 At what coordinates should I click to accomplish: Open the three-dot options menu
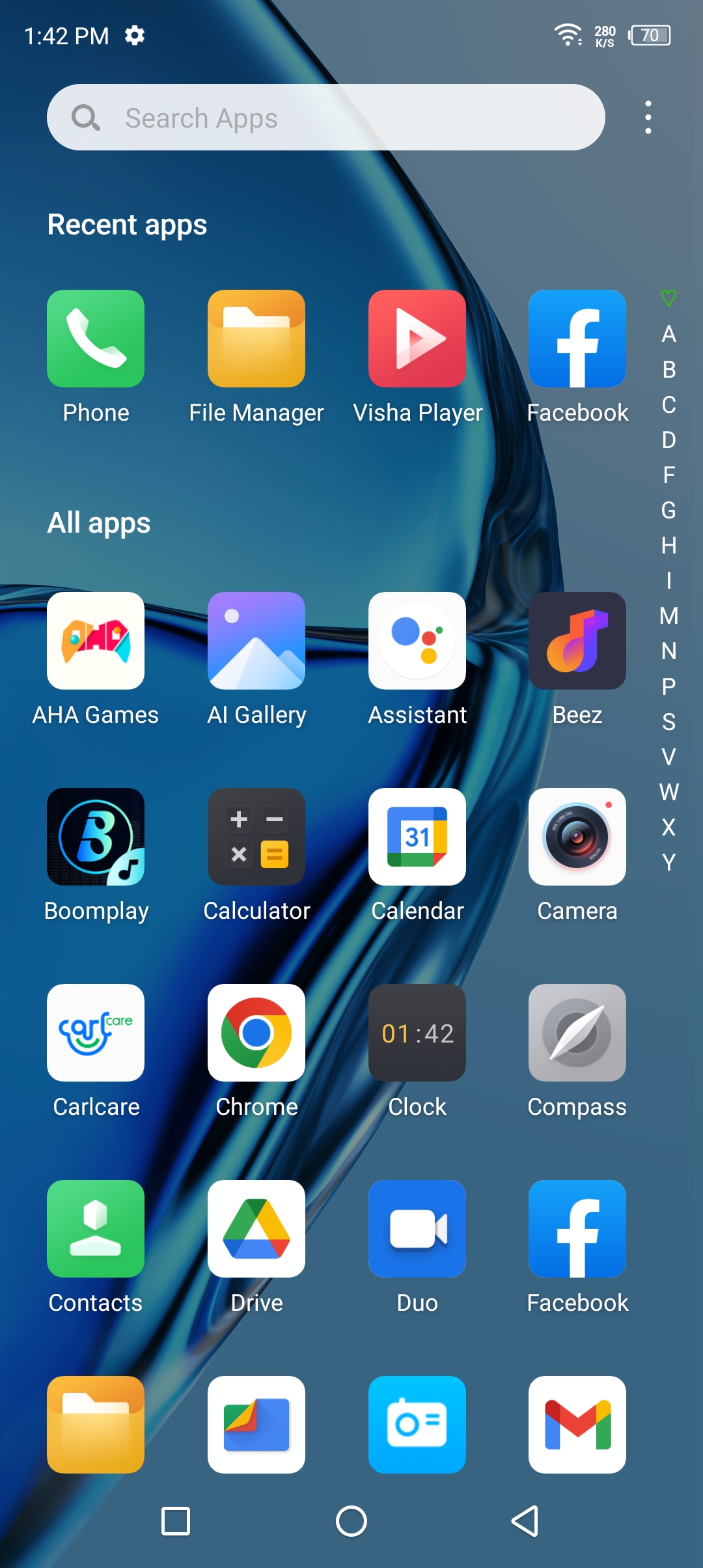coord(648,117)
